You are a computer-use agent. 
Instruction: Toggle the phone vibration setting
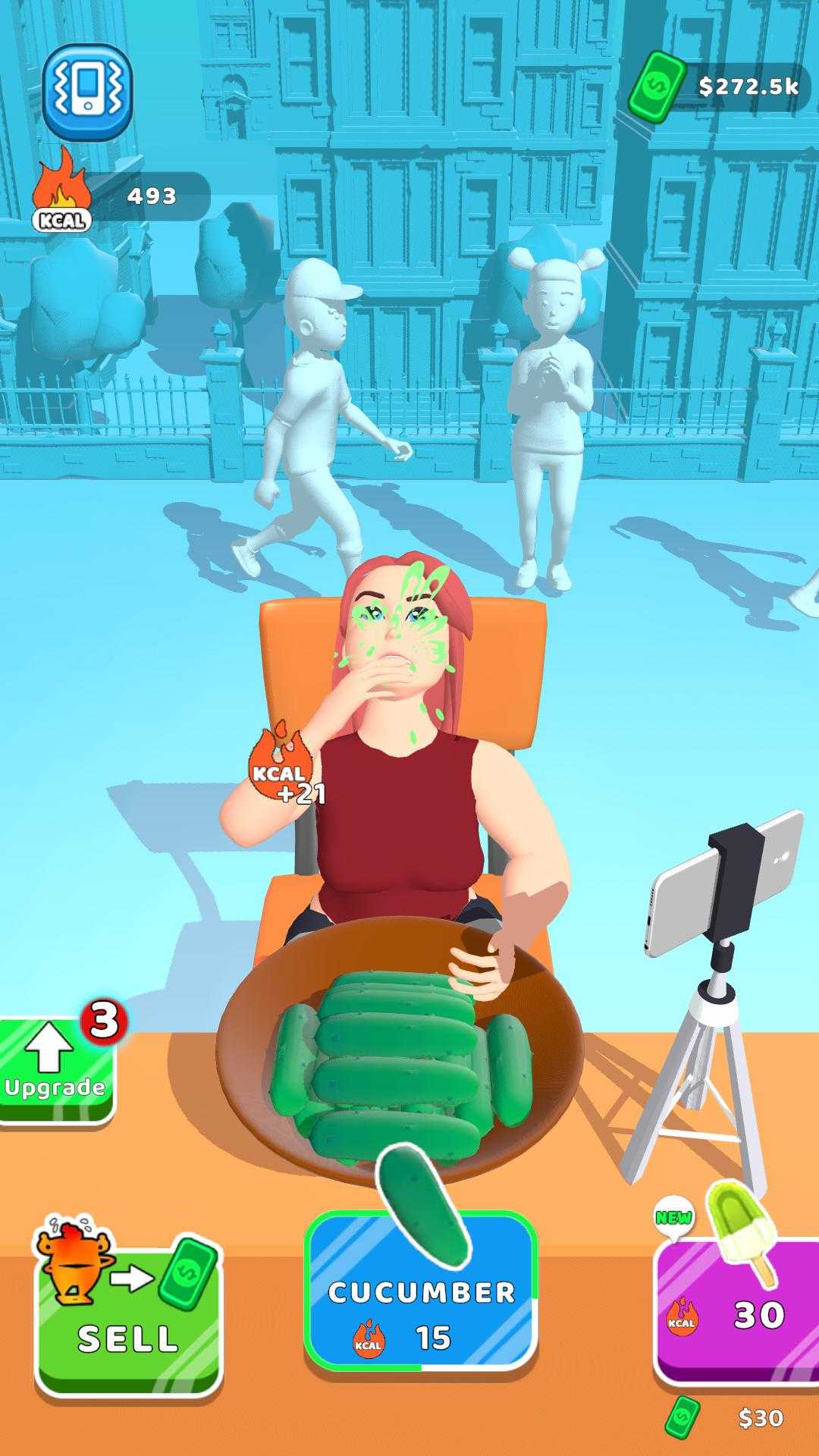[x=86, y=92]
